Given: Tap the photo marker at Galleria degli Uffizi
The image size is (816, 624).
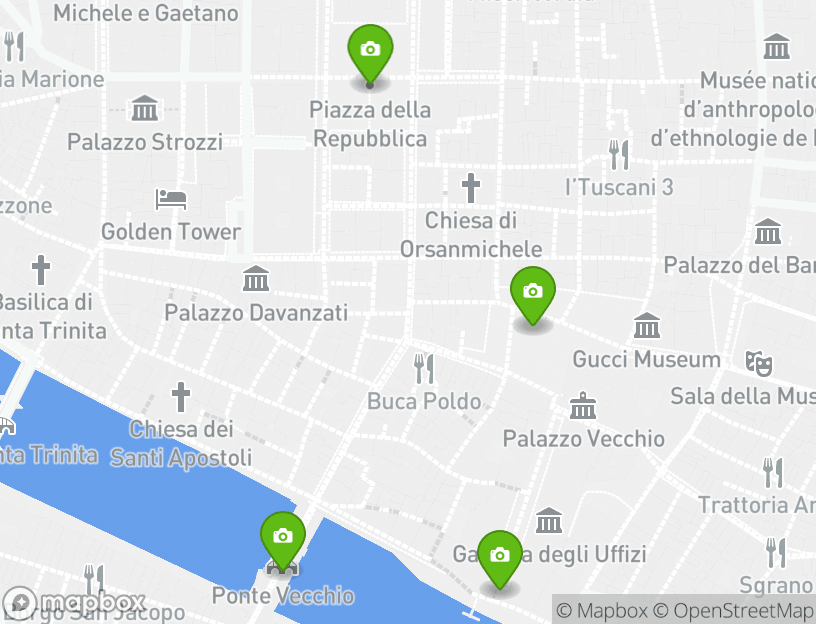Looking at the screenshot, I should (499, 556).
